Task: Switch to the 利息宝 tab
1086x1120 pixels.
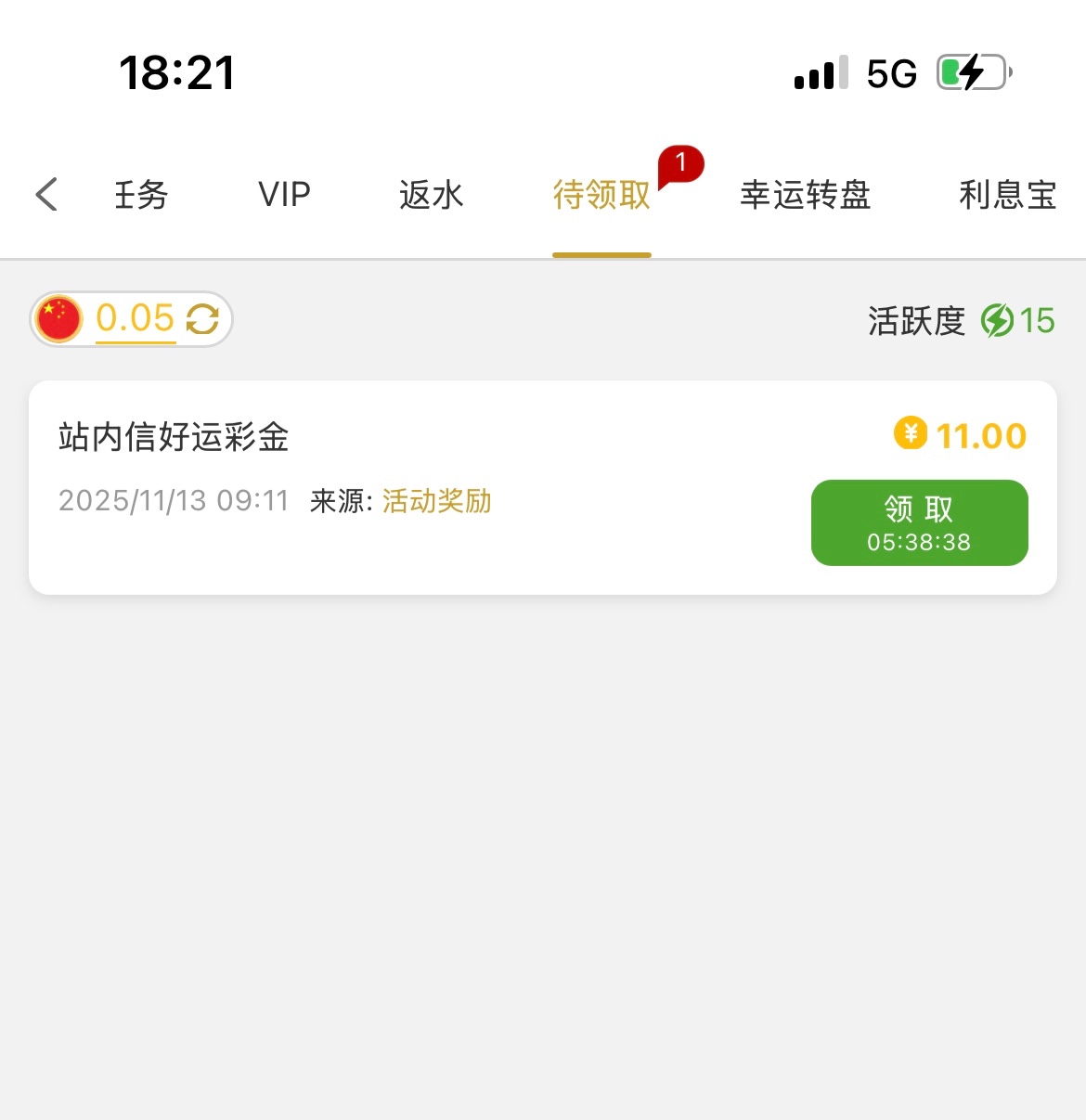Action: point(1007,195)
